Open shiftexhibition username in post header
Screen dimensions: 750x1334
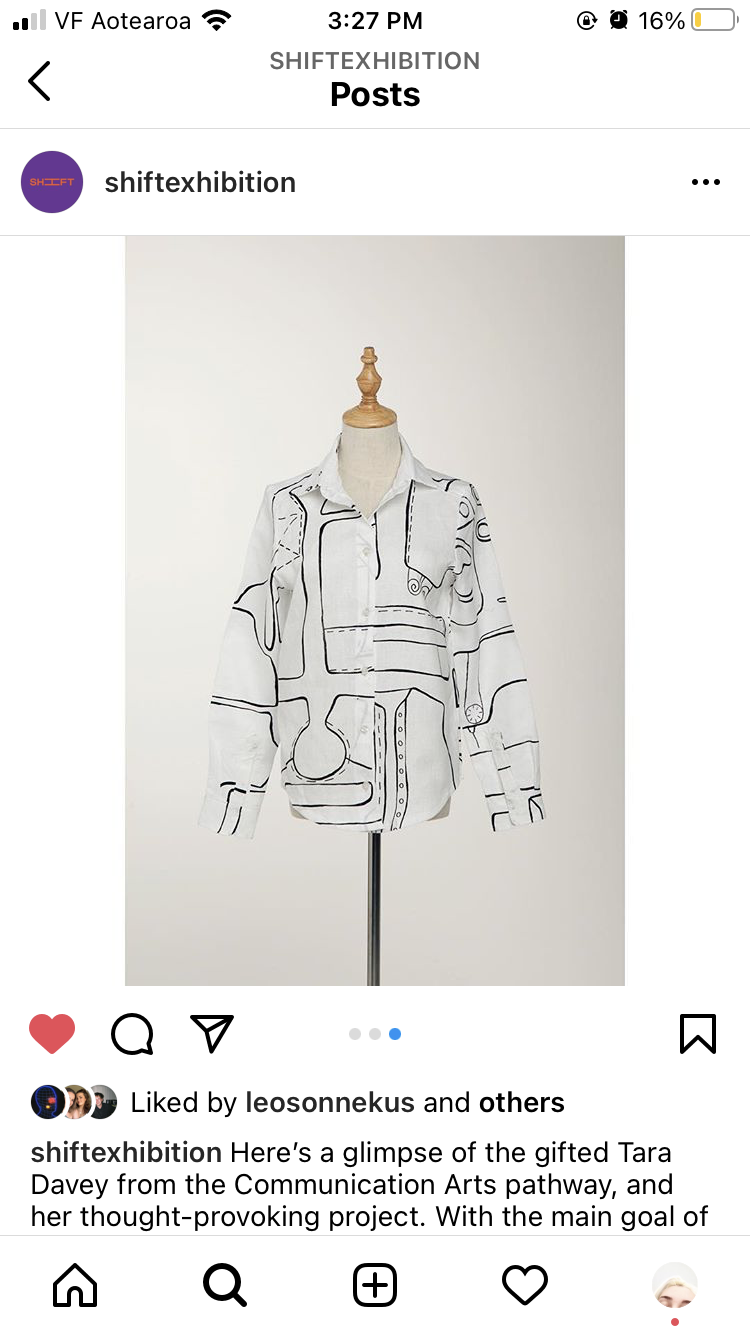click(200, 182)
